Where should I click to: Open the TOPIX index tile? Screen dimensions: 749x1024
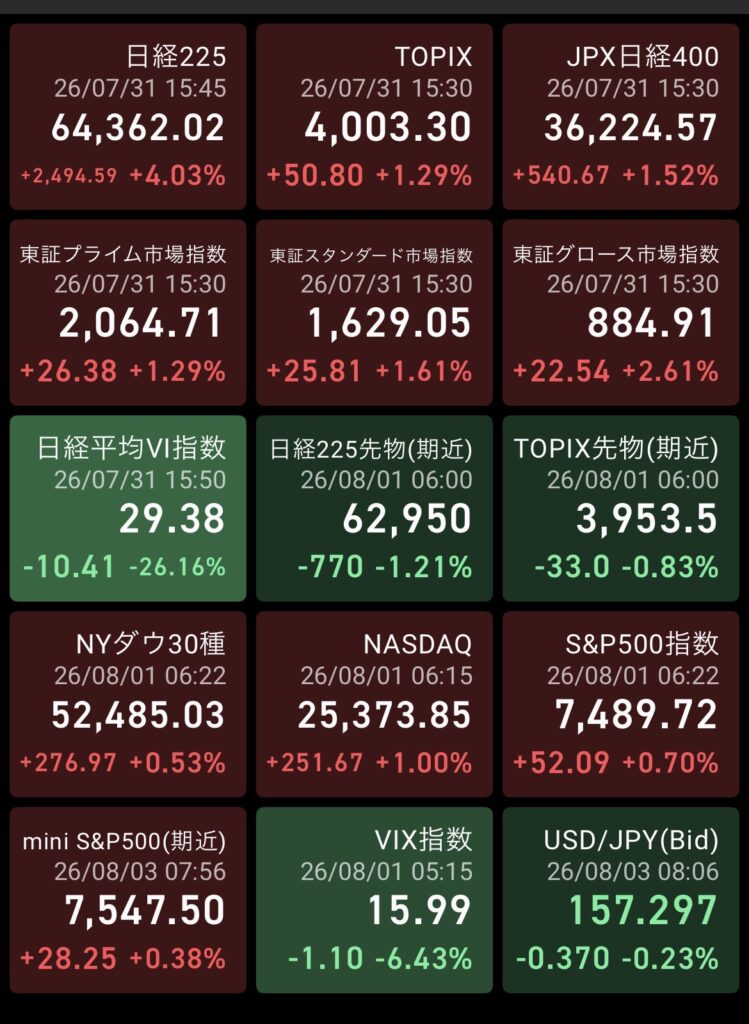click(374, 117)
